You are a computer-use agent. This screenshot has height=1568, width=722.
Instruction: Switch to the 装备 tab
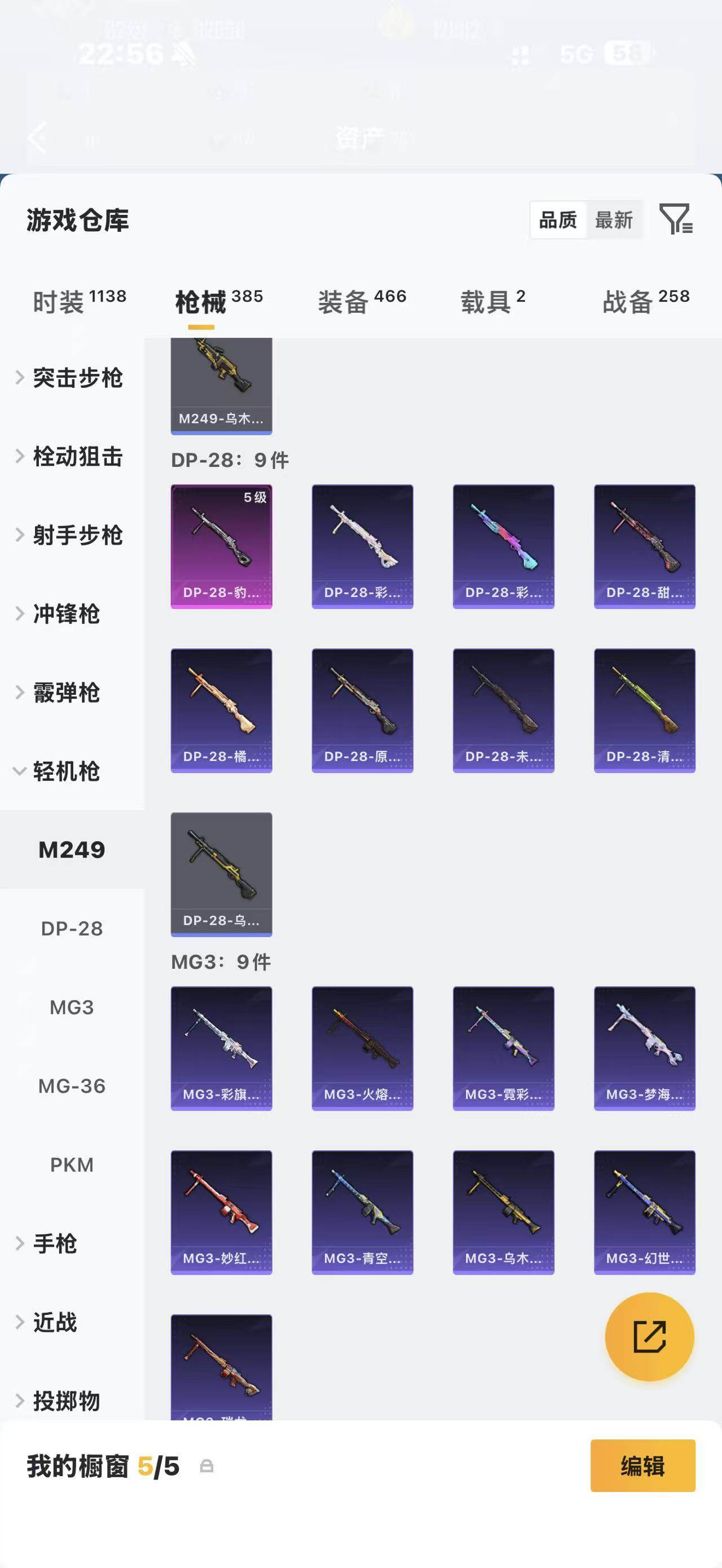click(362, 301)
